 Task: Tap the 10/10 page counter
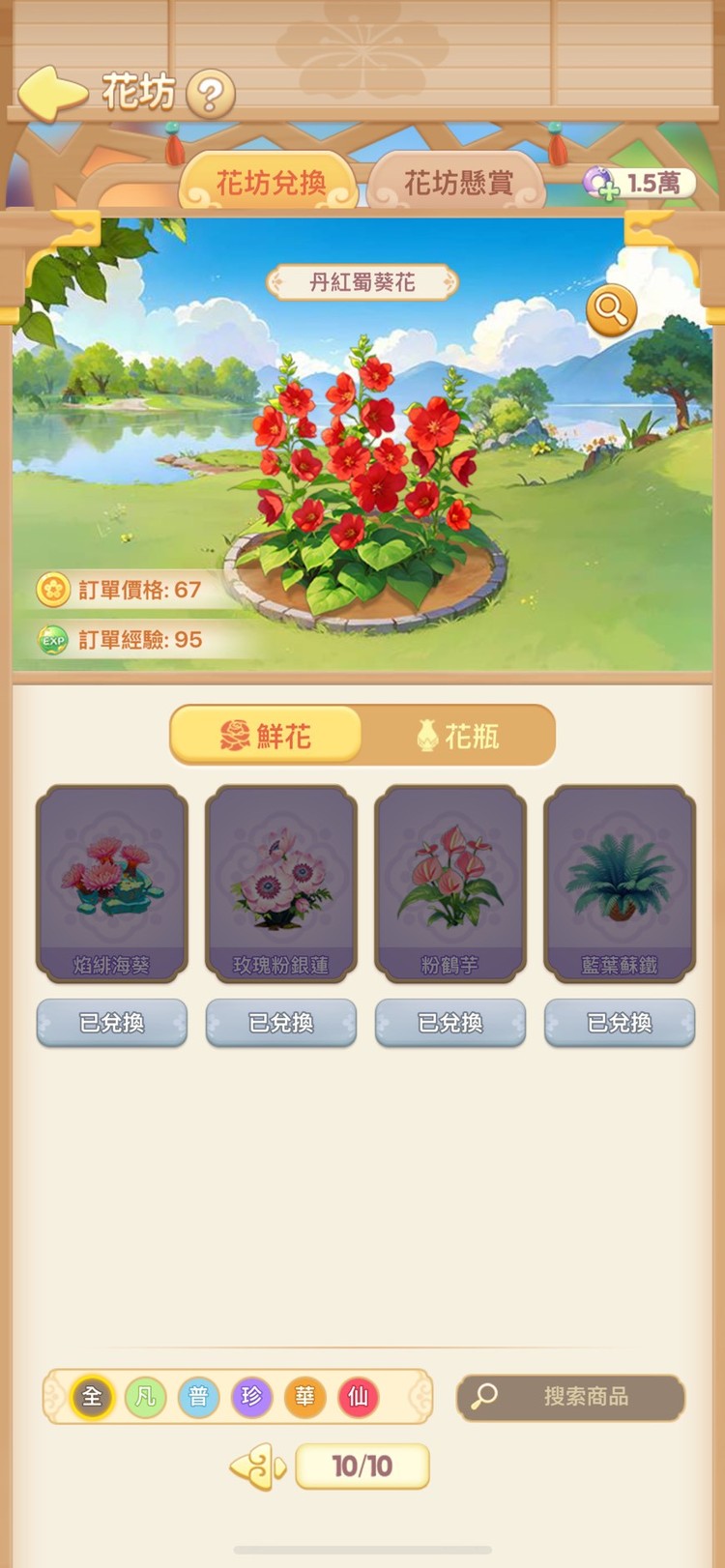362,1466
